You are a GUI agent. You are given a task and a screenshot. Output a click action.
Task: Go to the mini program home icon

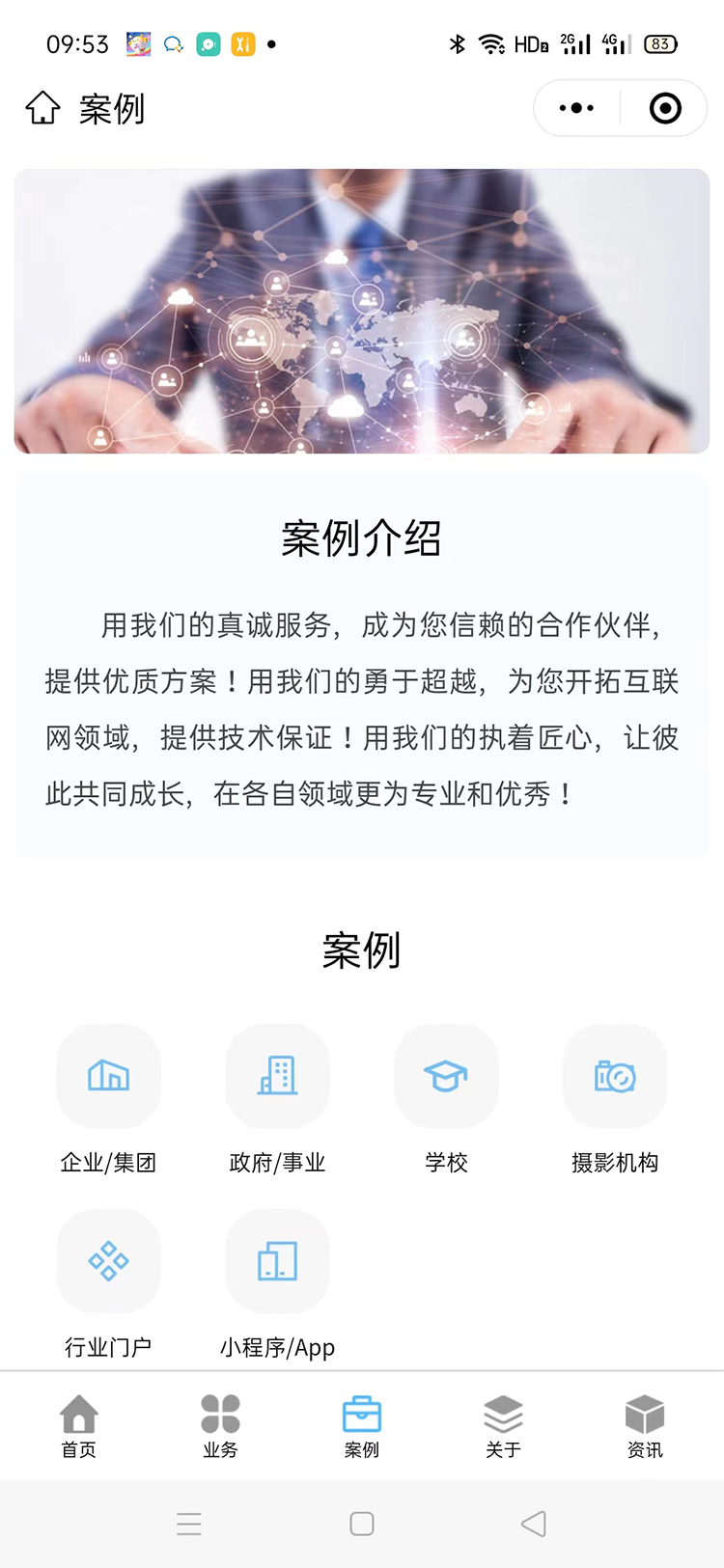tap(42, 108)
